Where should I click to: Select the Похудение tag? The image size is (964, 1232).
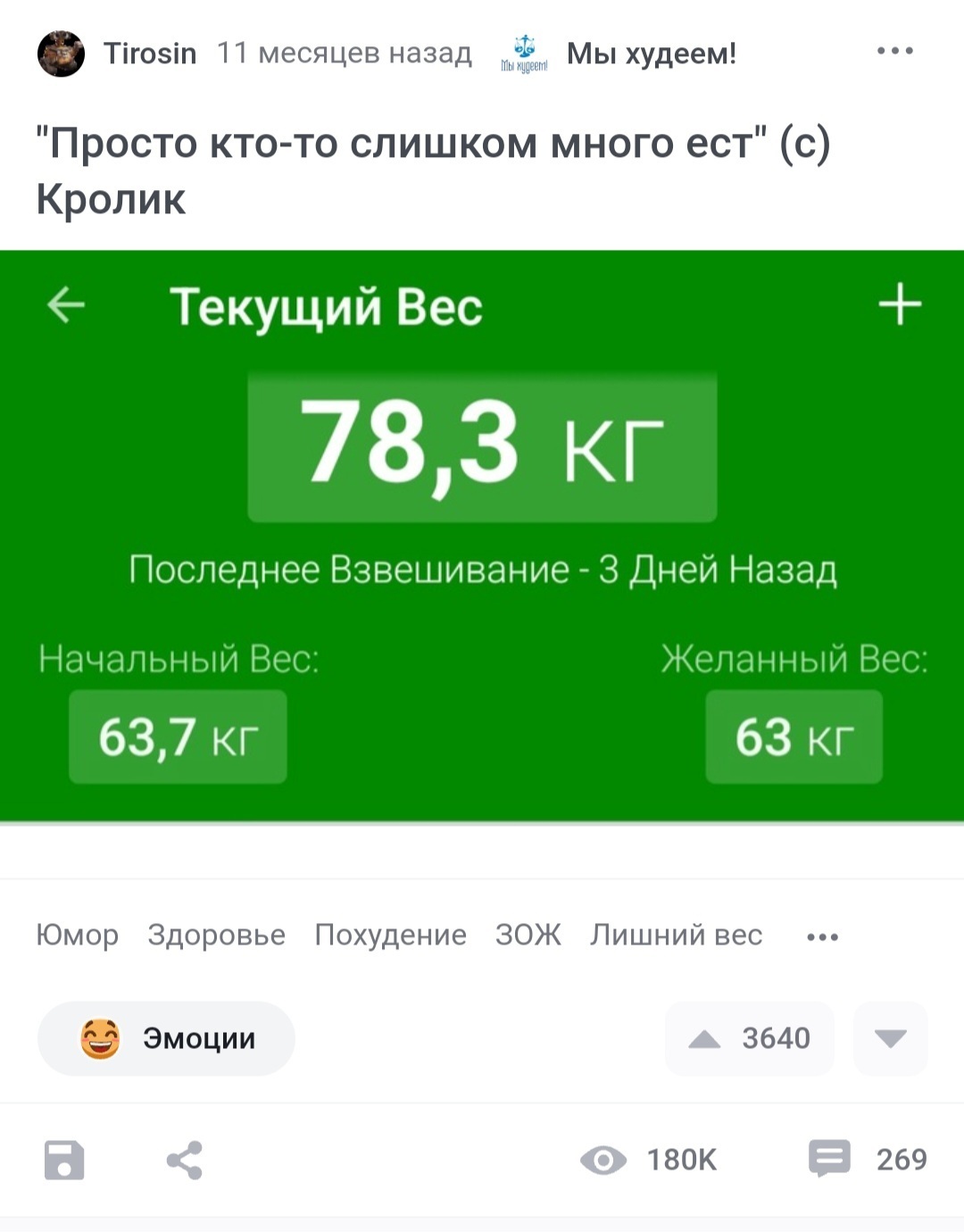(390, 935)
